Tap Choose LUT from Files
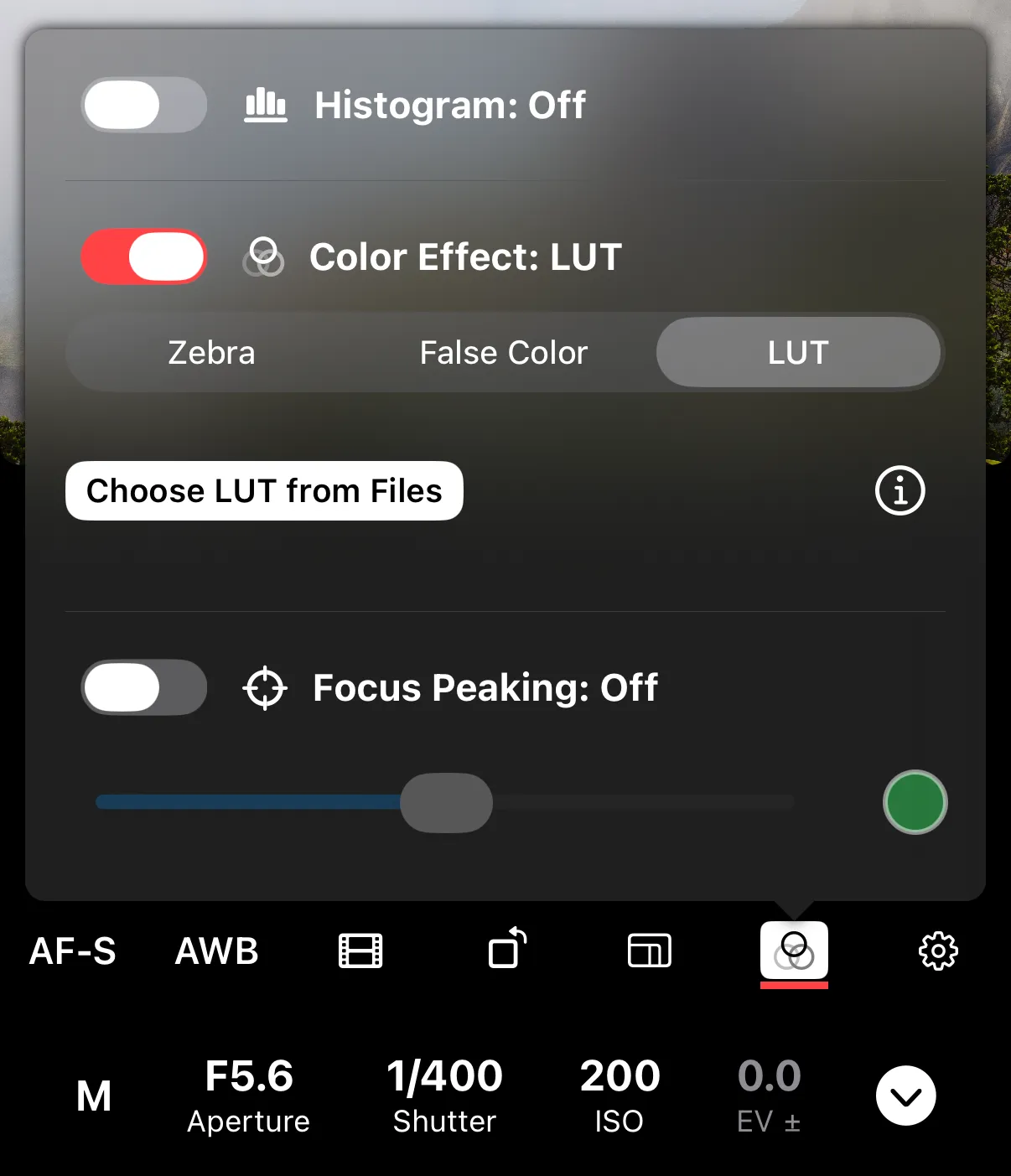 [264, 491]
